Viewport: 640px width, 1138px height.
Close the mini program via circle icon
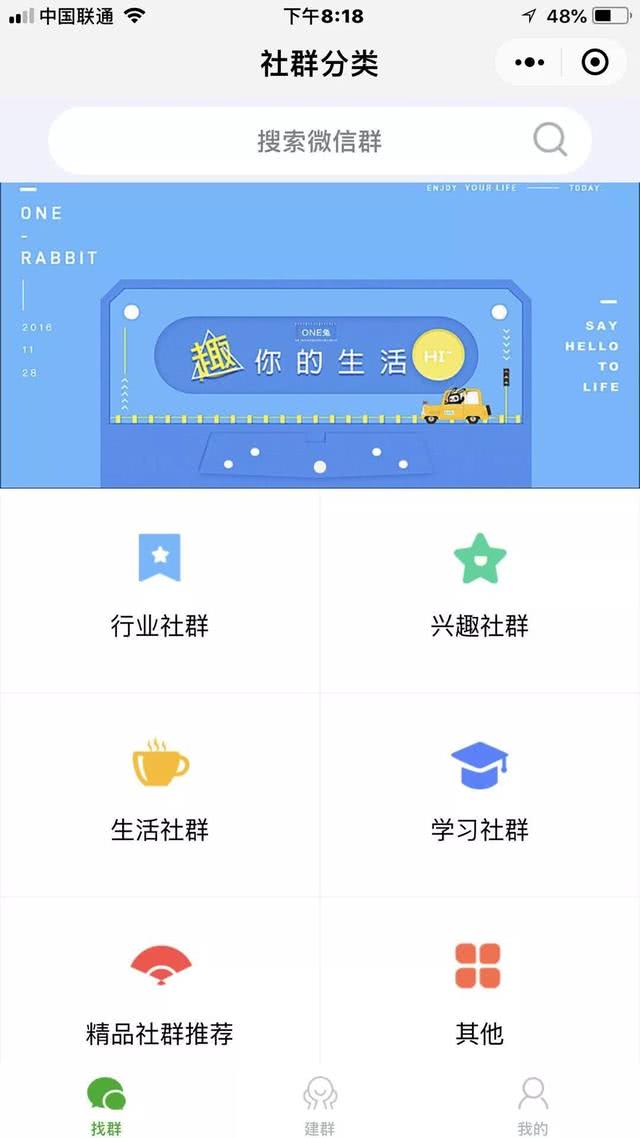click(595, 63)
